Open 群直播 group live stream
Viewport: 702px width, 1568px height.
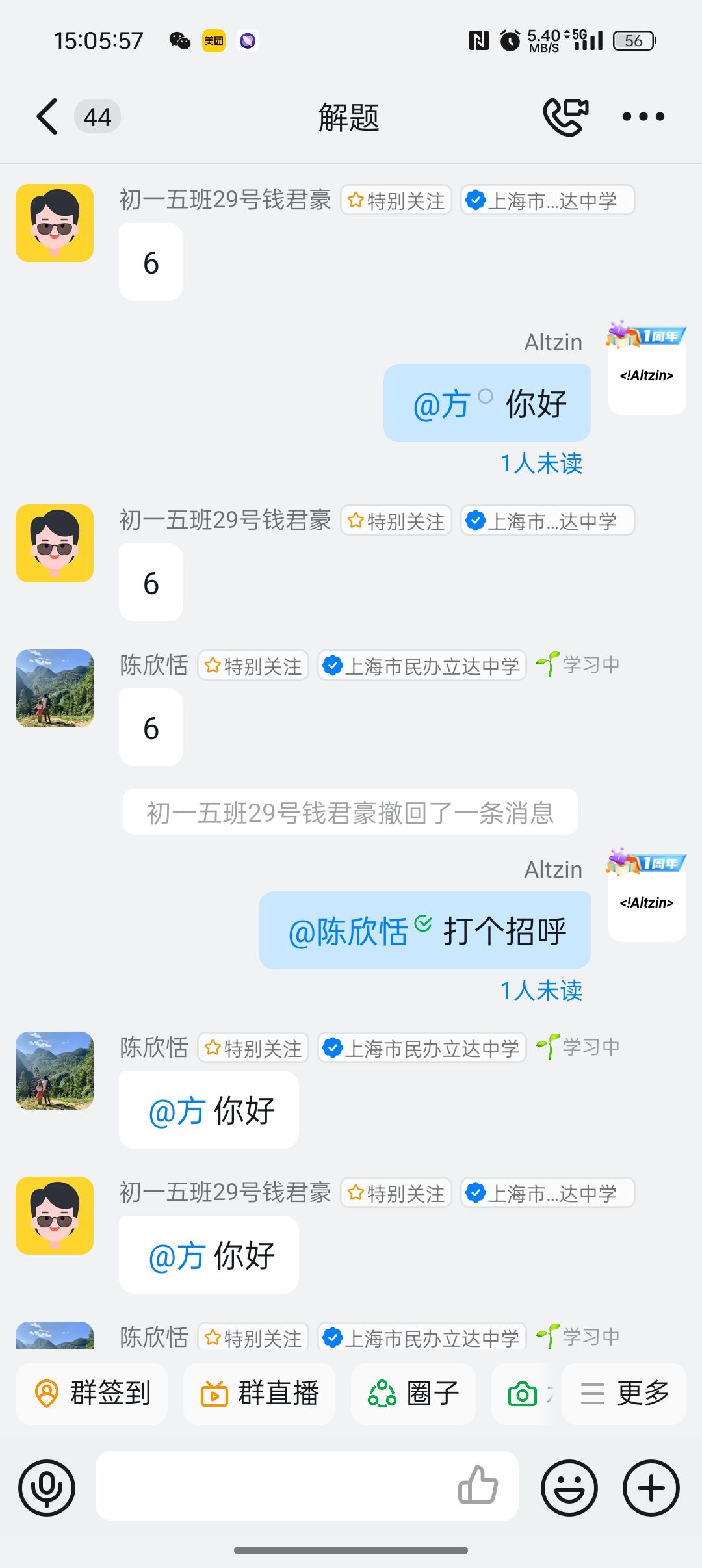pyautogui.click(x=259, y=1394)
